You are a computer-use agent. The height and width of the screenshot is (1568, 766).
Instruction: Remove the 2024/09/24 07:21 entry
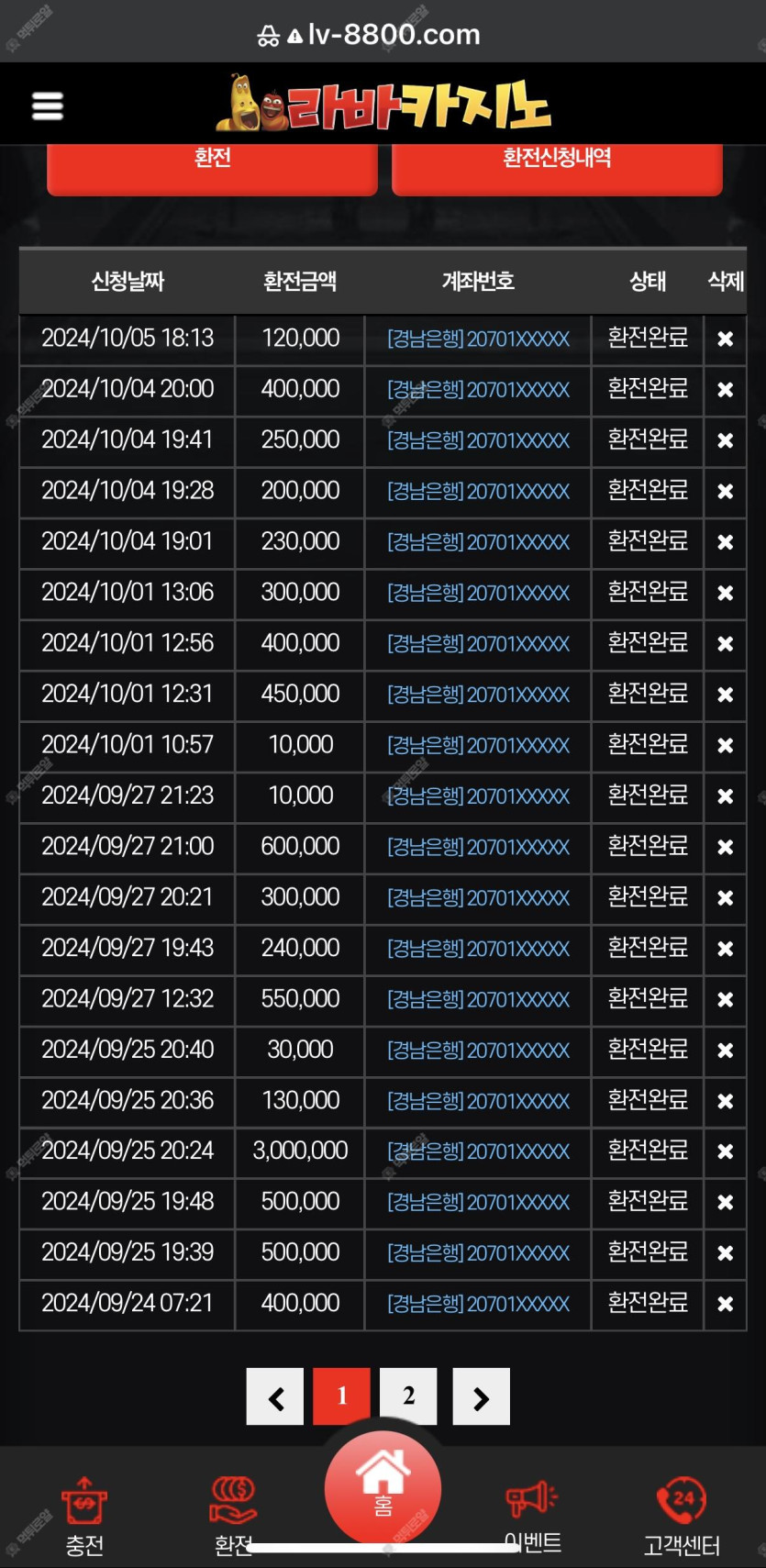point(725,1304)
